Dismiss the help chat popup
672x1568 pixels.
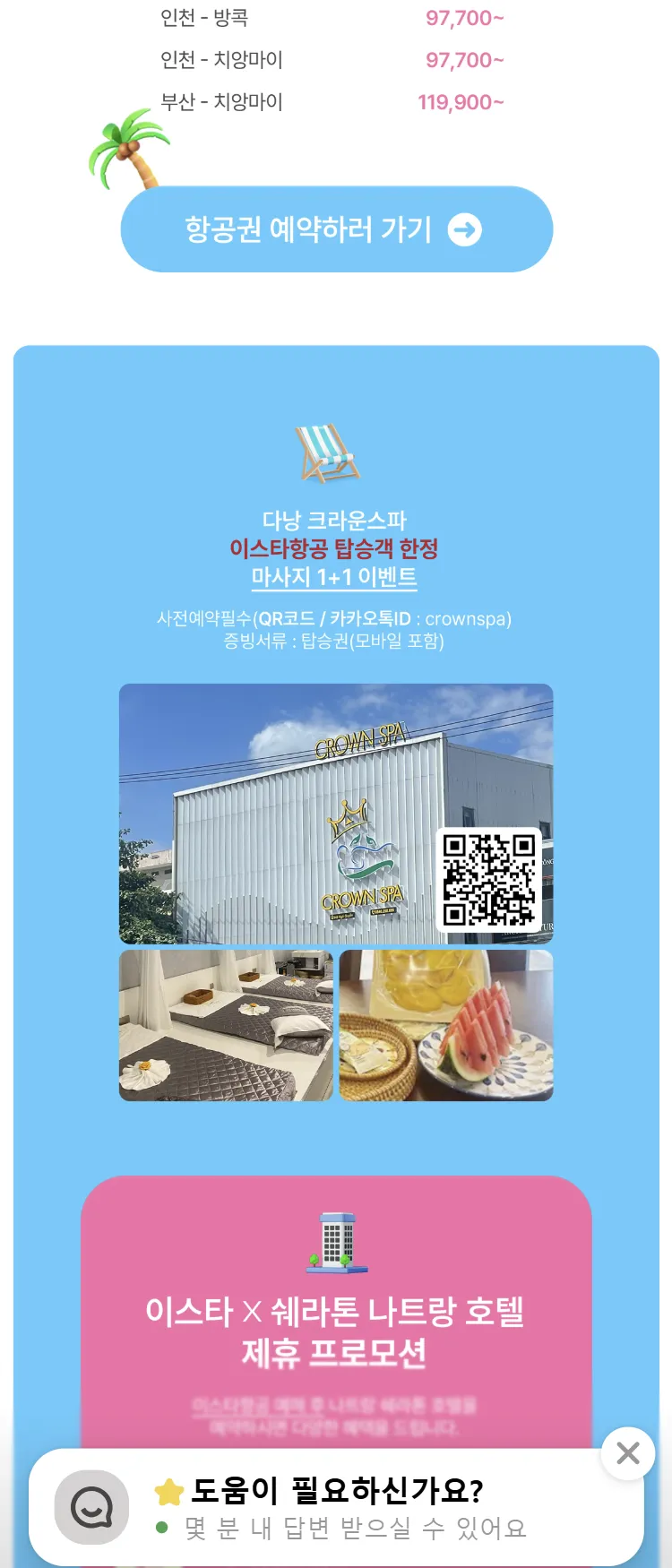point(628,1452)
